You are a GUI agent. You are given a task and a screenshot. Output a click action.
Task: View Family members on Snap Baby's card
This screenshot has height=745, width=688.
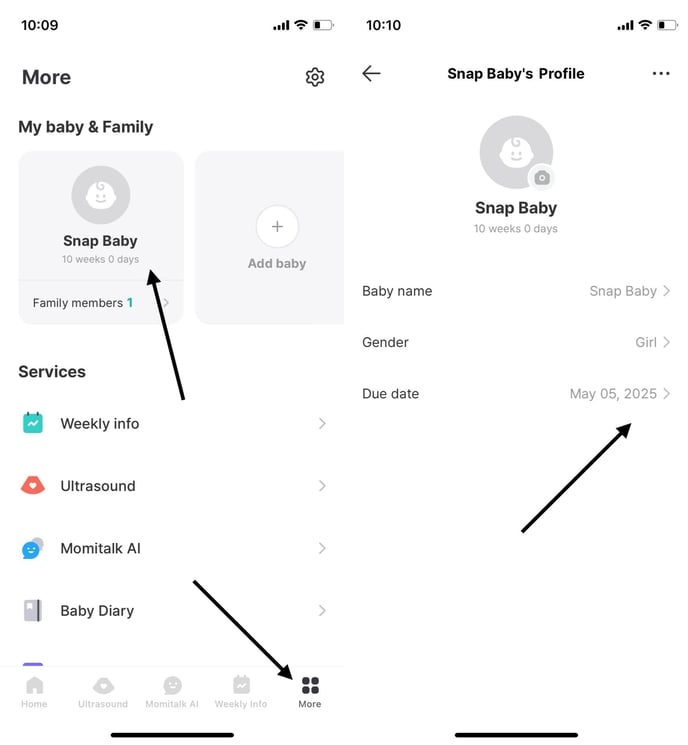pos(100,303)
